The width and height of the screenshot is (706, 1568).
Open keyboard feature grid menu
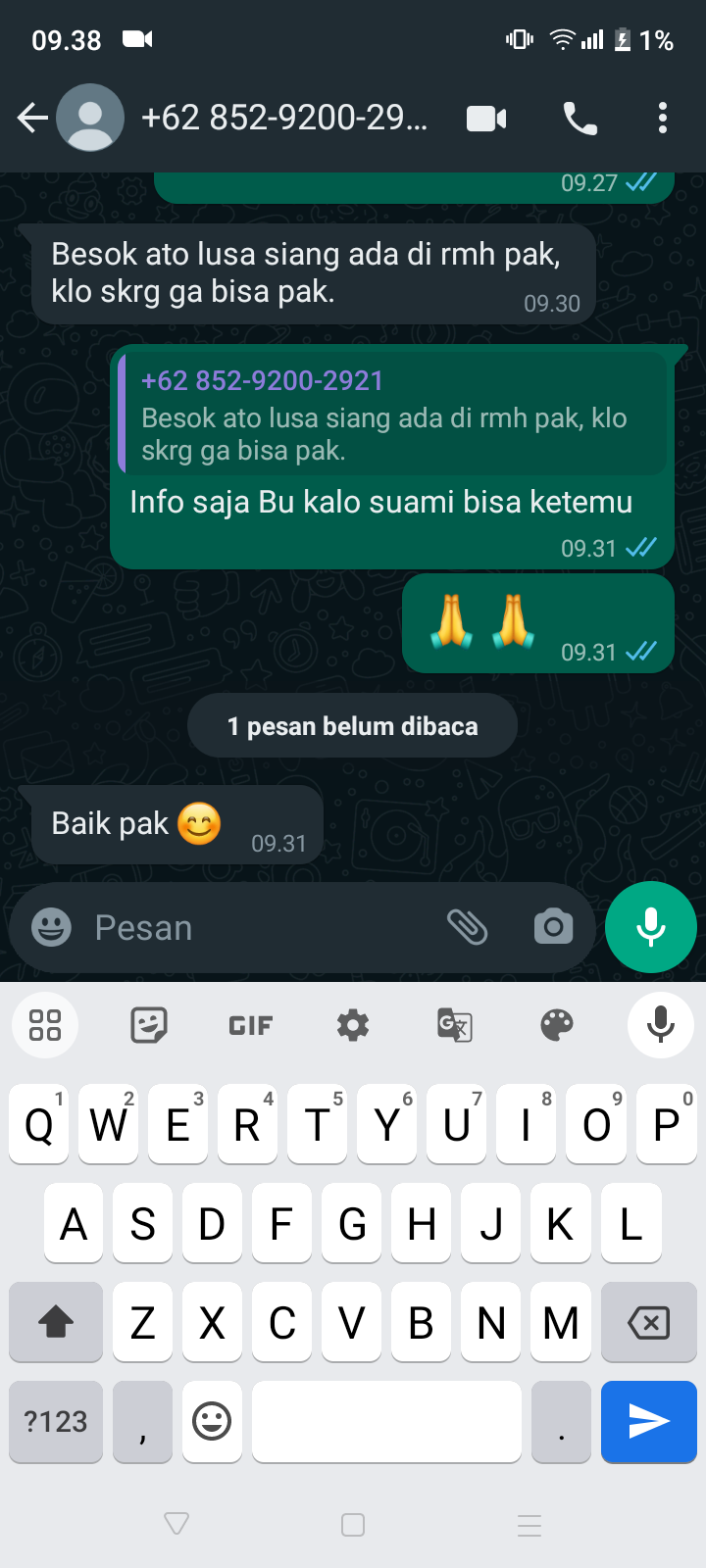[45, 1025]
